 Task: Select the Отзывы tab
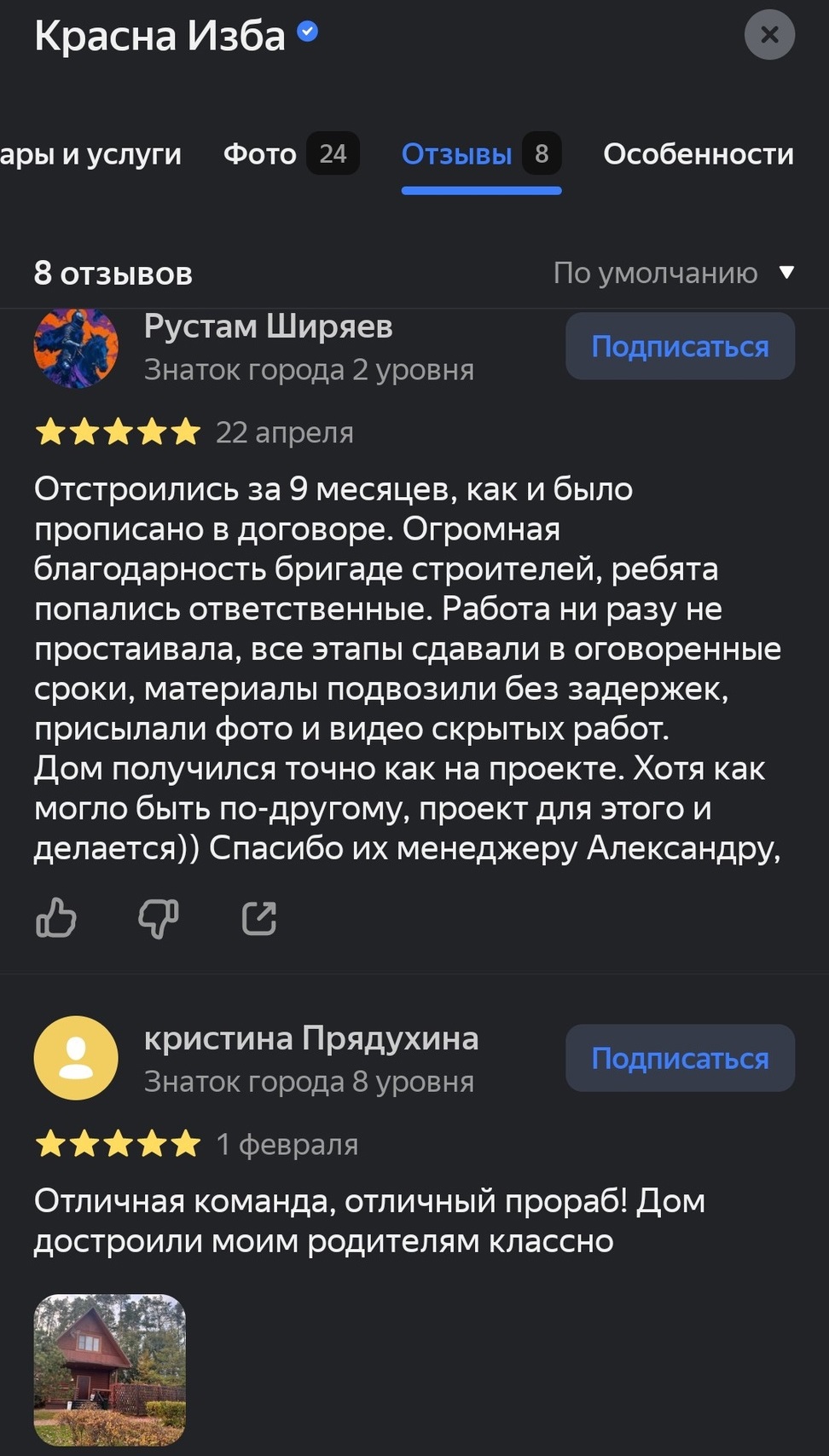click(x=480, y=154)
